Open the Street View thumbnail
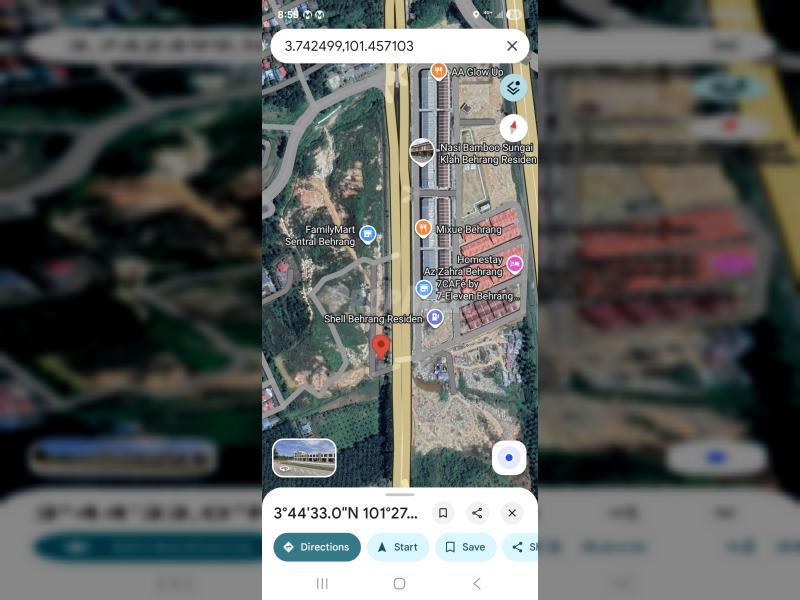 click(x=304, y=458)
